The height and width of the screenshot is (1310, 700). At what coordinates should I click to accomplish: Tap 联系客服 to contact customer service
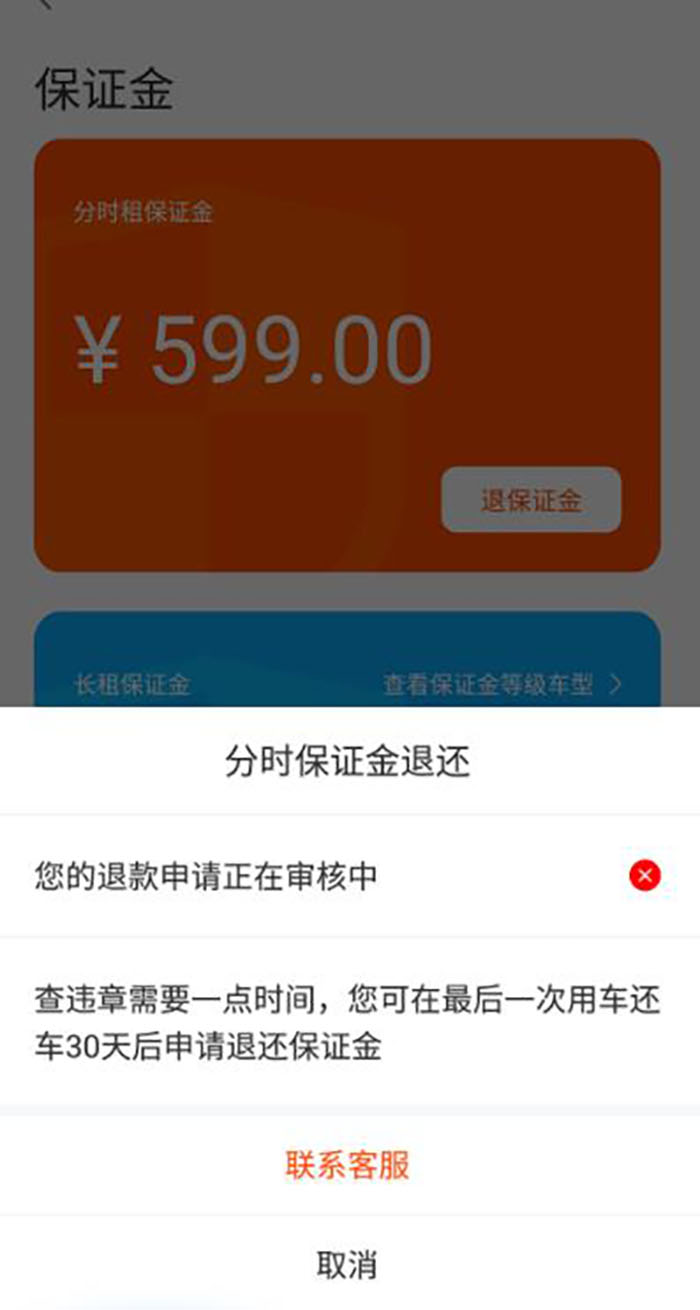[x=348, y=1165]
